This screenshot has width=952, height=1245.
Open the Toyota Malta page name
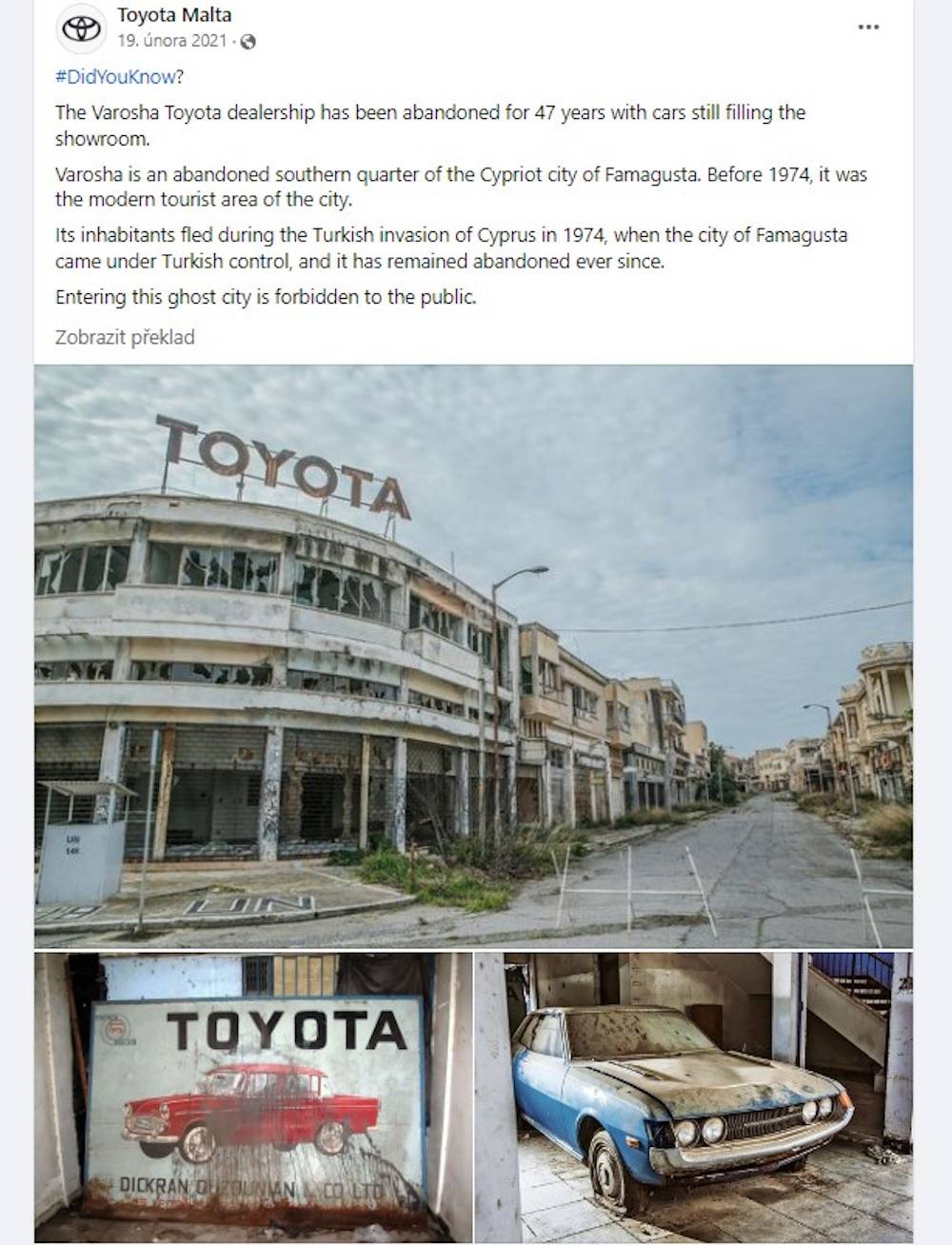pos(173,14)
